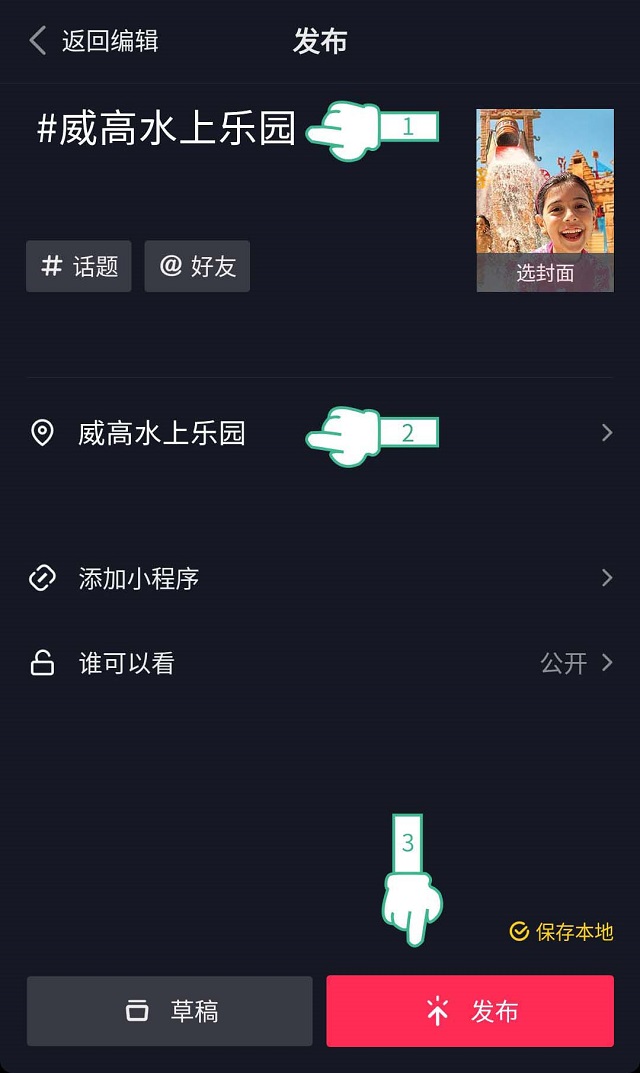This screenshot has height=1073, width=640.
Task: Mention a friend with the @ 好友 chip
Action: point(197,266)
